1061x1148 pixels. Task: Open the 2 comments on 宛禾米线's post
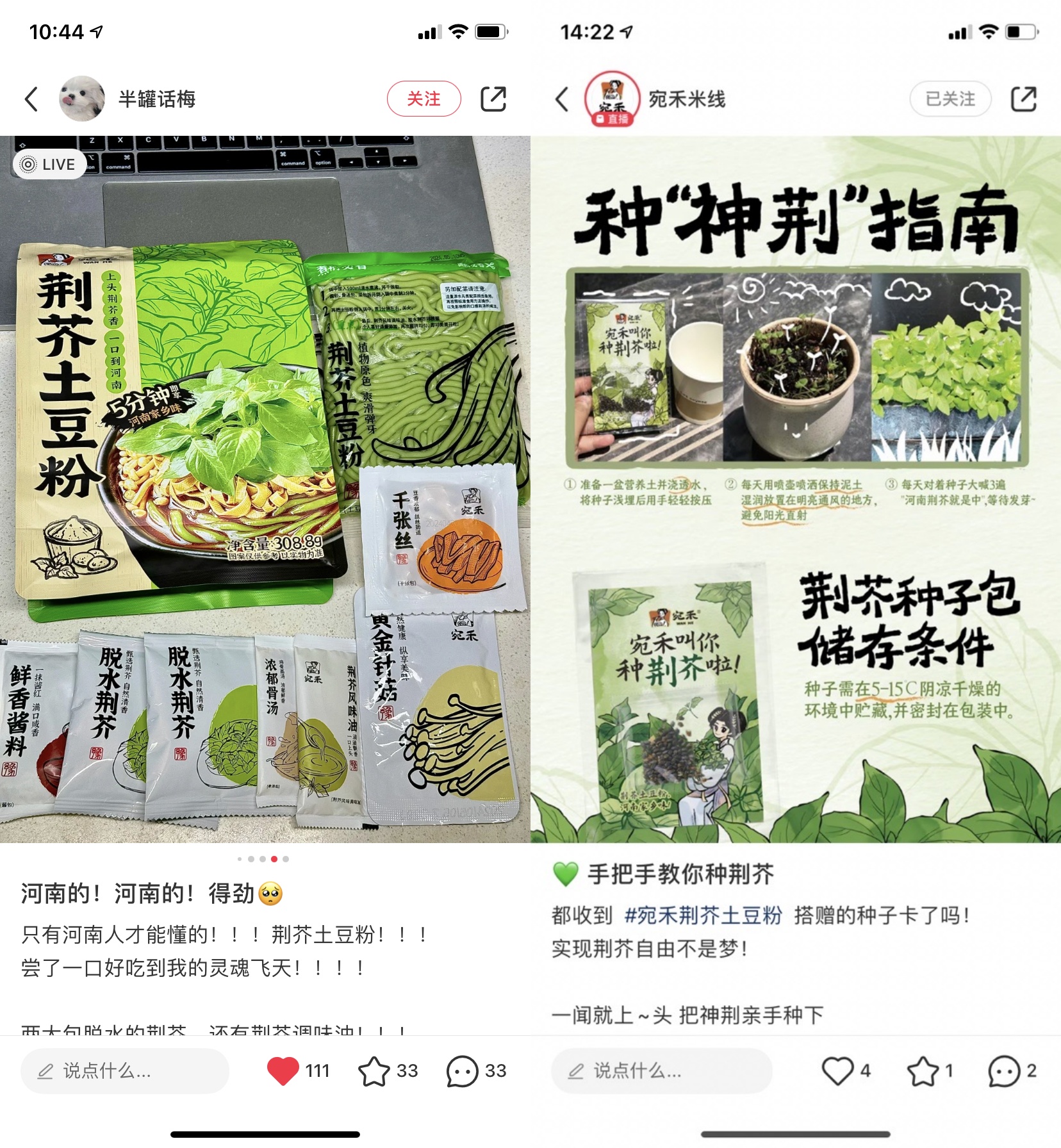coord(1004,1070)
